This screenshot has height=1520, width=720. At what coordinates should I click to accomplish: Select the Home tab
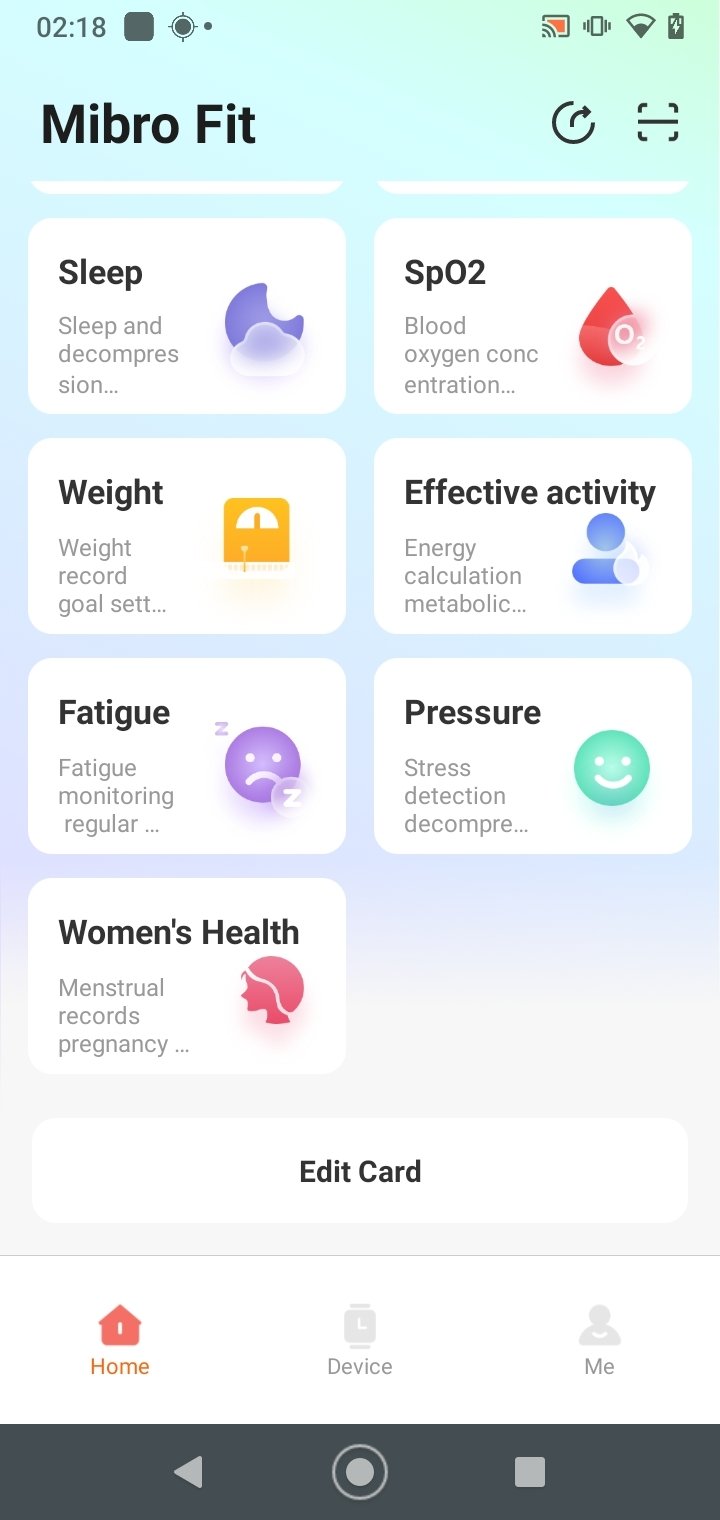coord(120,1340)
